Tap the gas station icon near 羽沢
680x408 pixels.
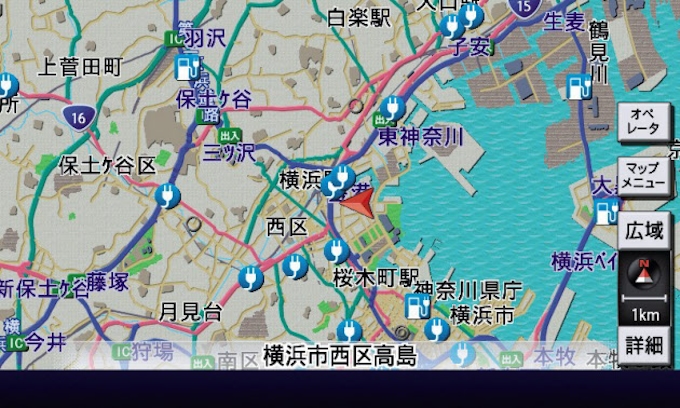point(185,68)
